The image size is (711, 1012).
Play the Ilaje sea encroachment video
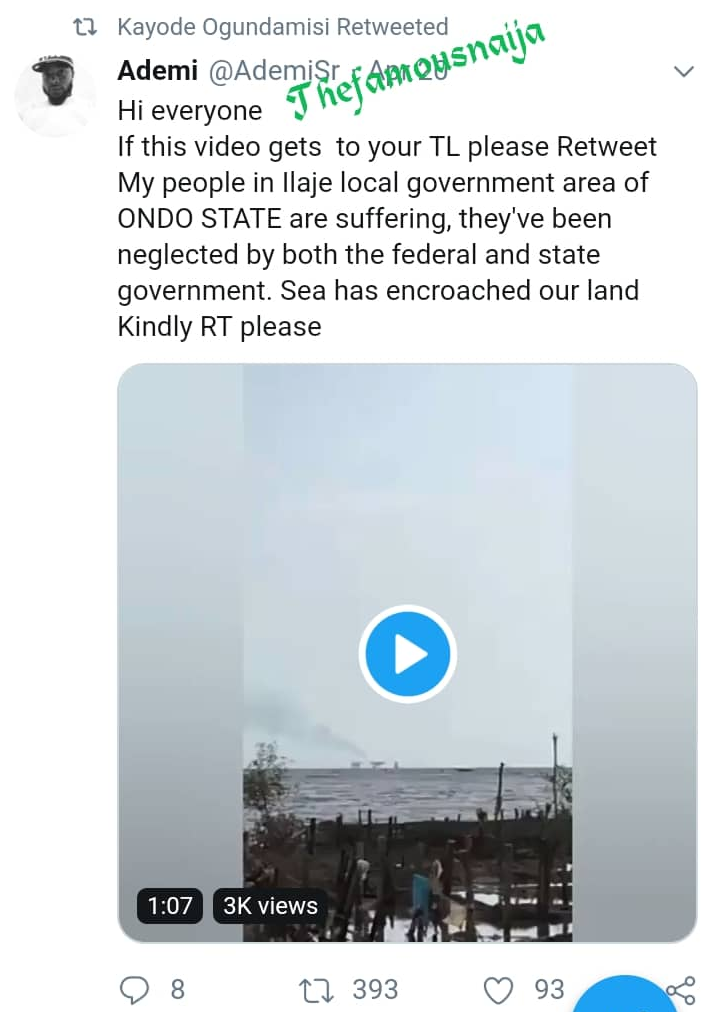[x=407, y=654]
